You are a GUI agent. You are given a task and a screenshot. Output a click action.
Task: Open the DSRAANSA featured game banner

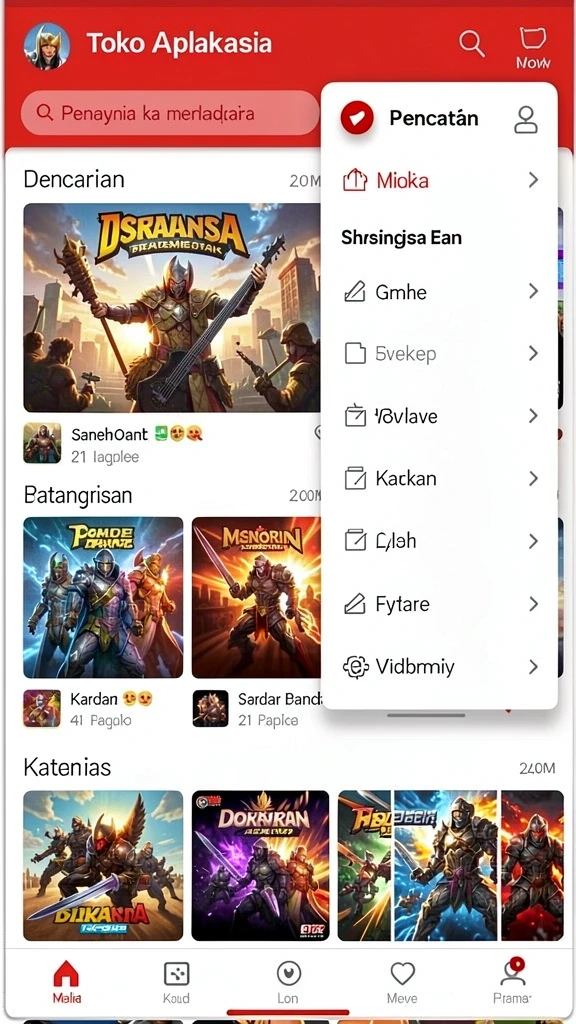tap(172, 308)
